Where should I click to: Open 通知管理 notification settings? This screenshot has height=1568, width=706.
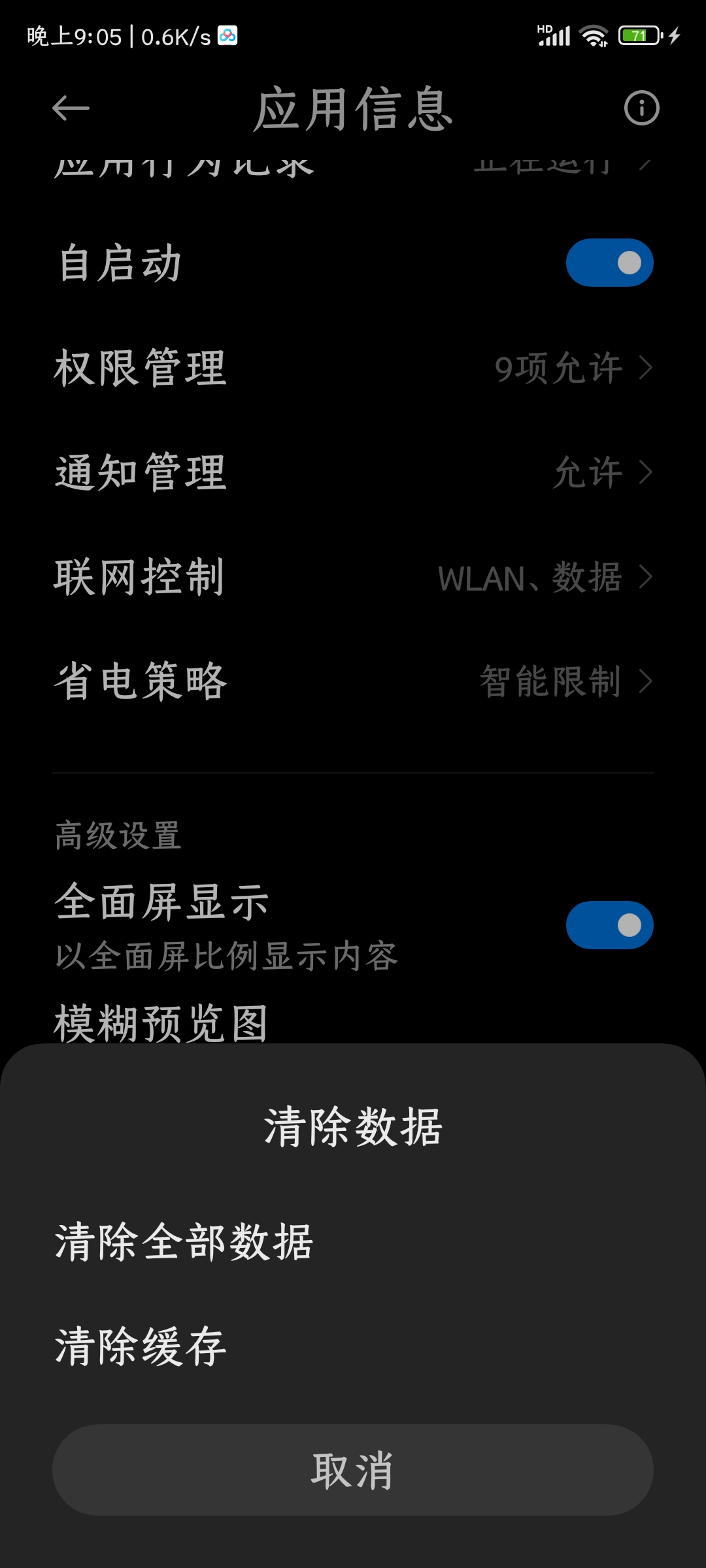353,472
